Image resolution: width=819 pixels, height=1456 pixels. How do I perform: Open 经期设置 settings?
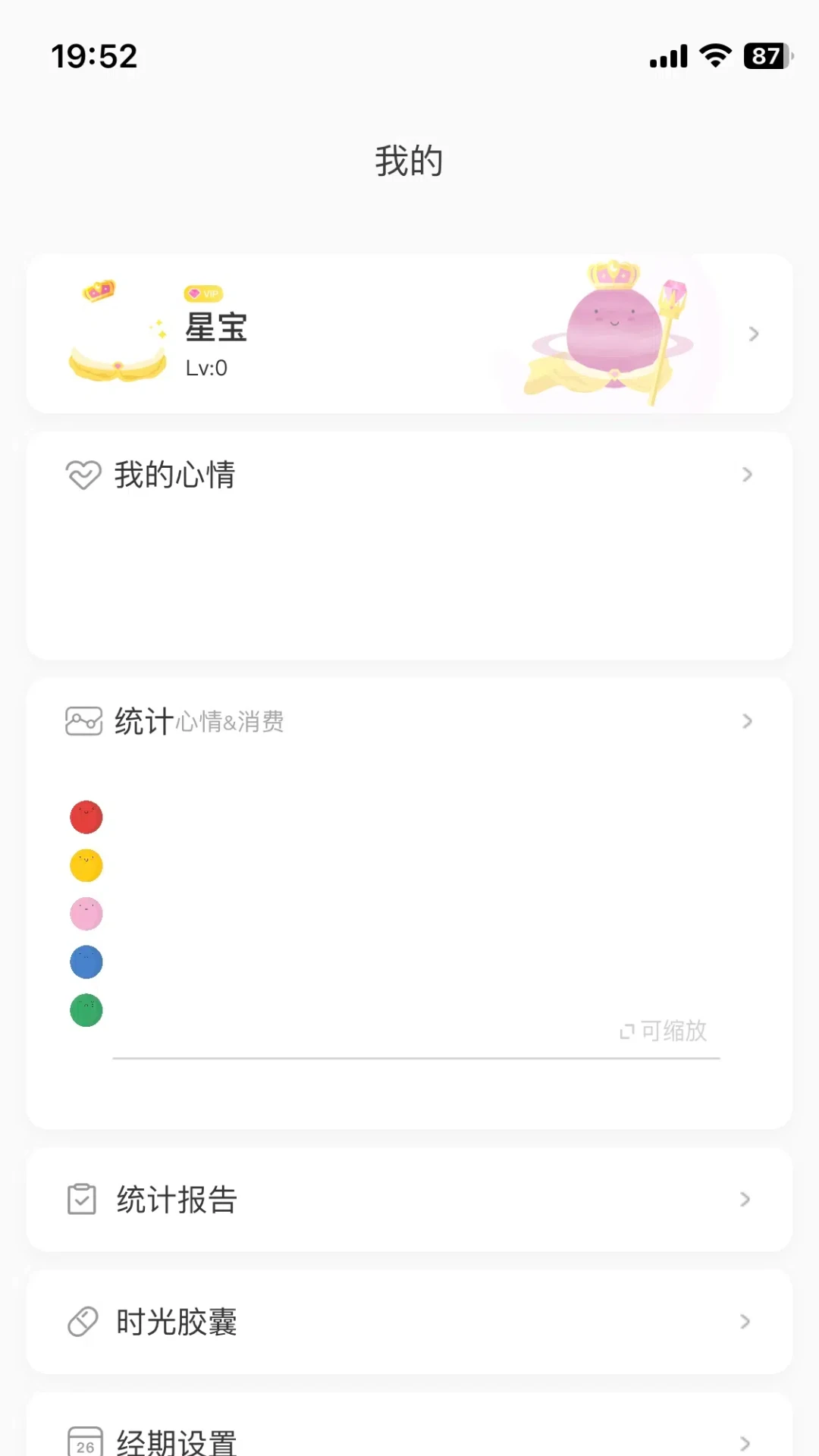coord(176,1439)
